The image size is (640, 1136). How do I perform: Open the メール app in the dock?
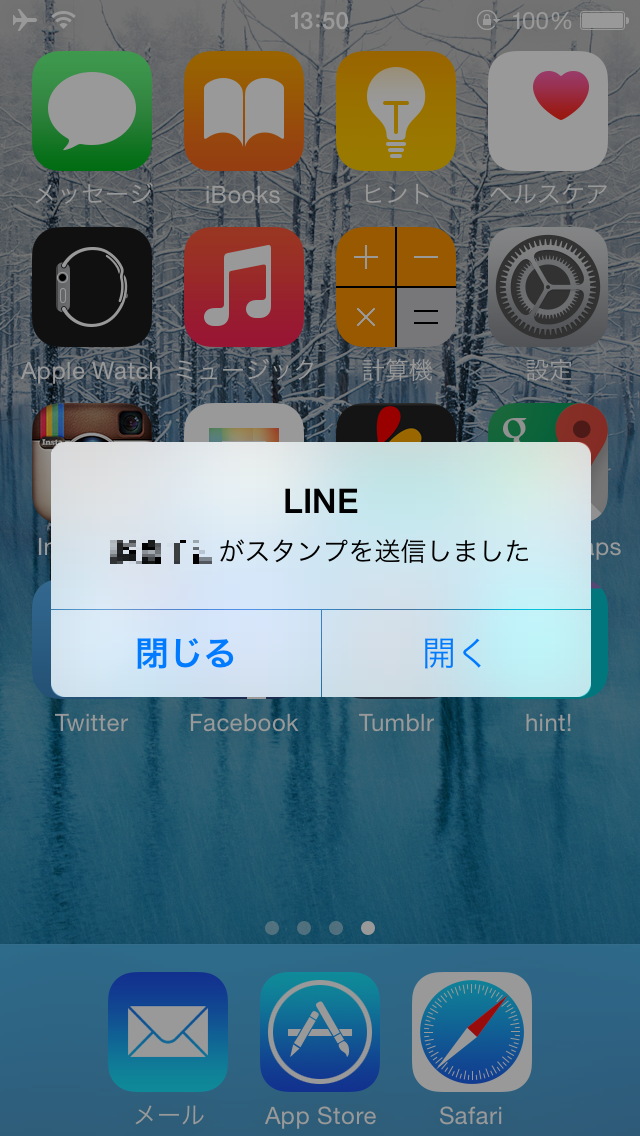coord(168,1032)
